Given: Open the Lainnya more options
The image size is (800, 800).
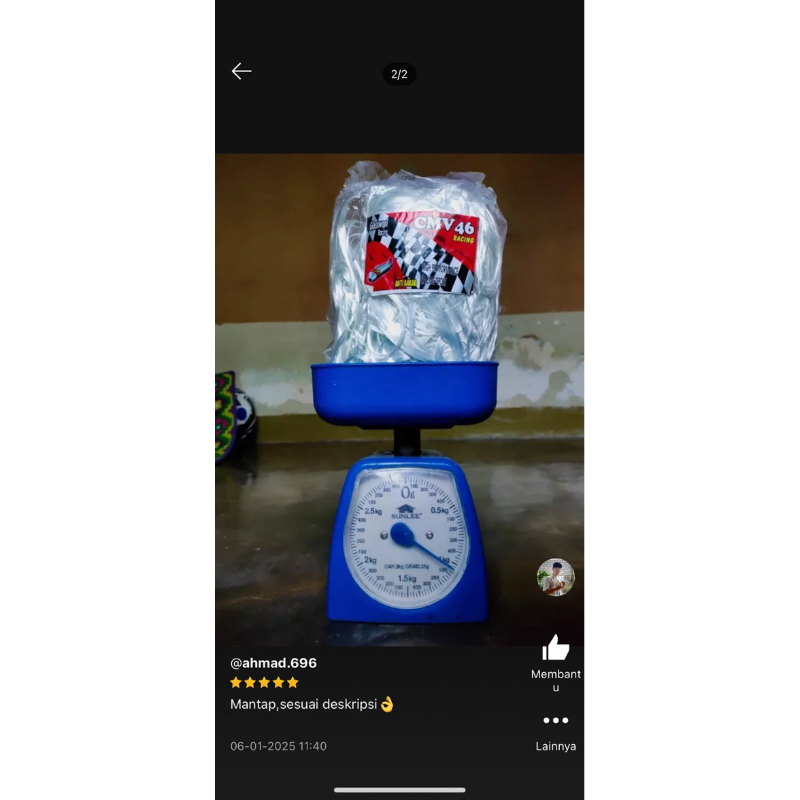Looking at the screenshot, I should 556,721.
